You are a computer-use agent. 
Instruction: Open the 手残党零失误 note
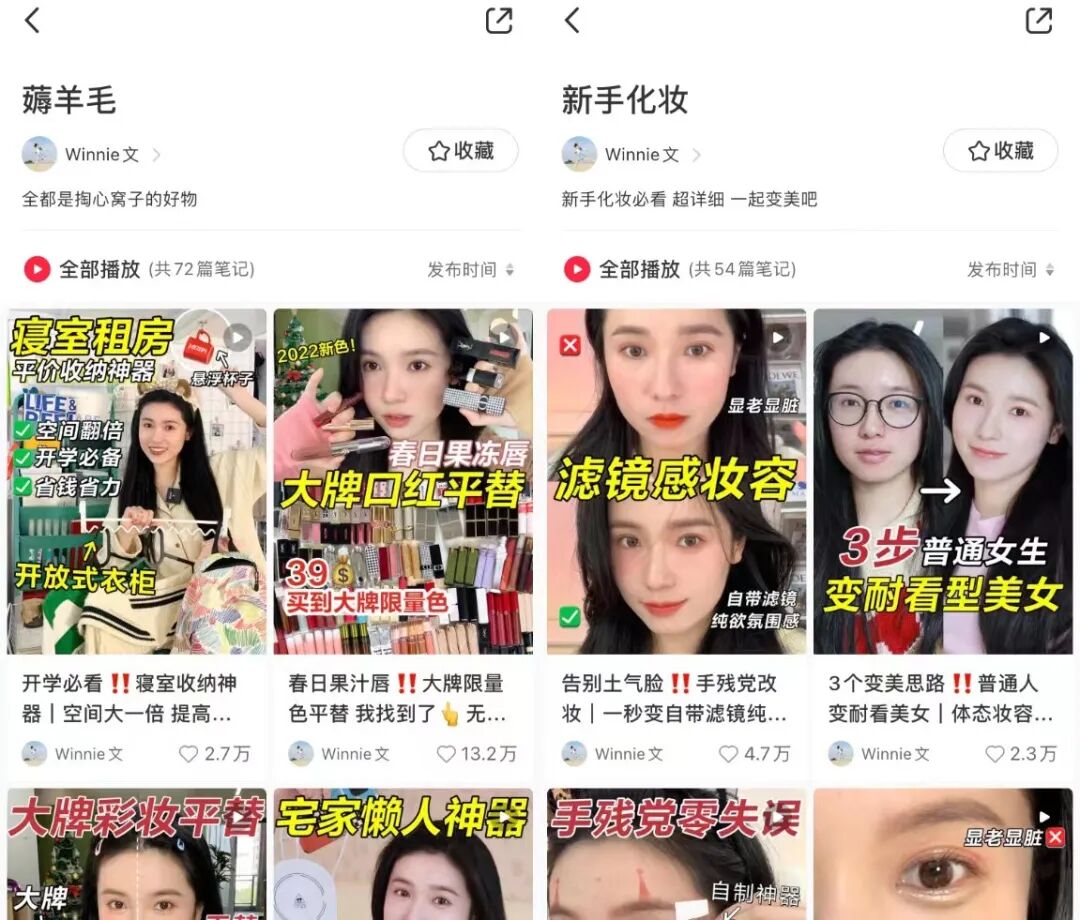click(x=677, y=855)
